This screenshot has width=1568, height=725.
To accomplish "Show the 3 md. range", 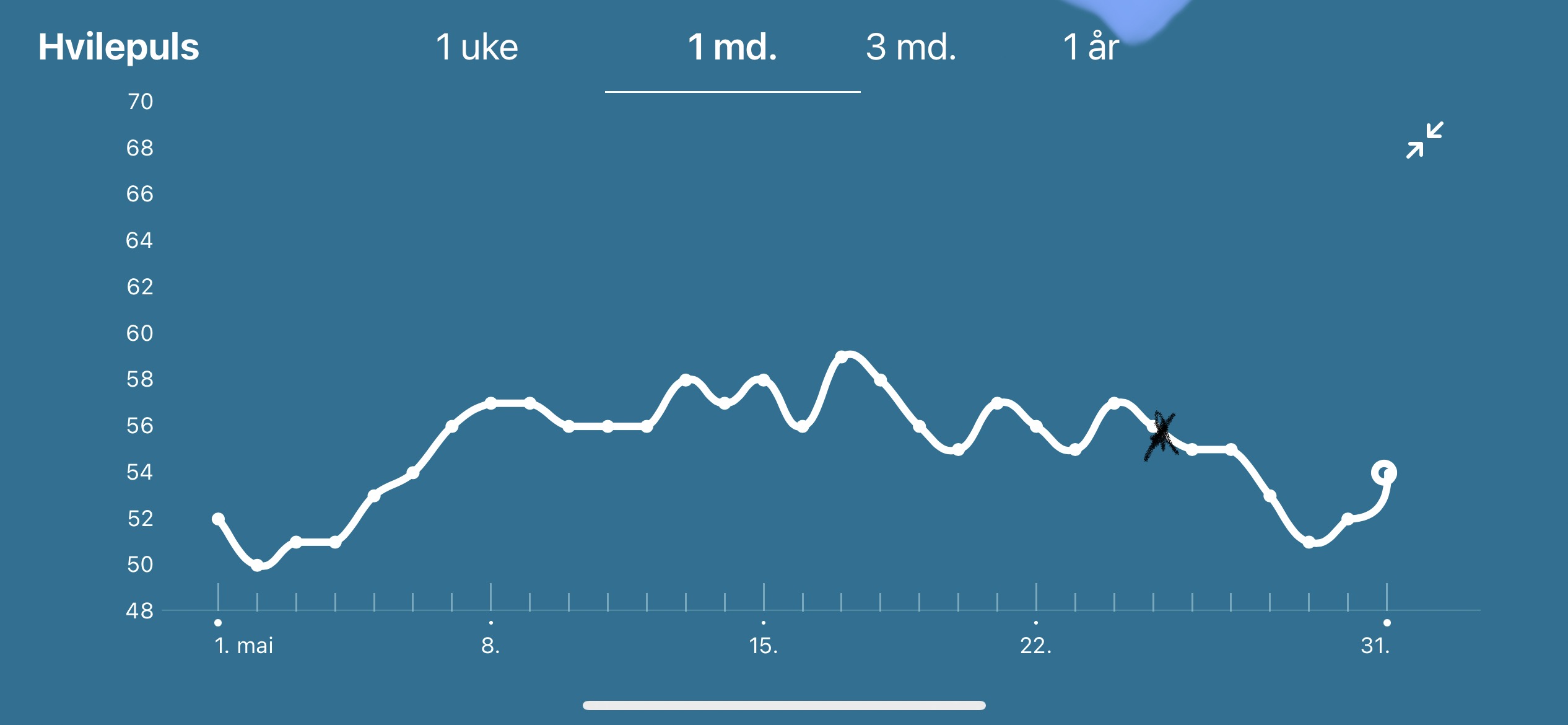I will [911, 47].
